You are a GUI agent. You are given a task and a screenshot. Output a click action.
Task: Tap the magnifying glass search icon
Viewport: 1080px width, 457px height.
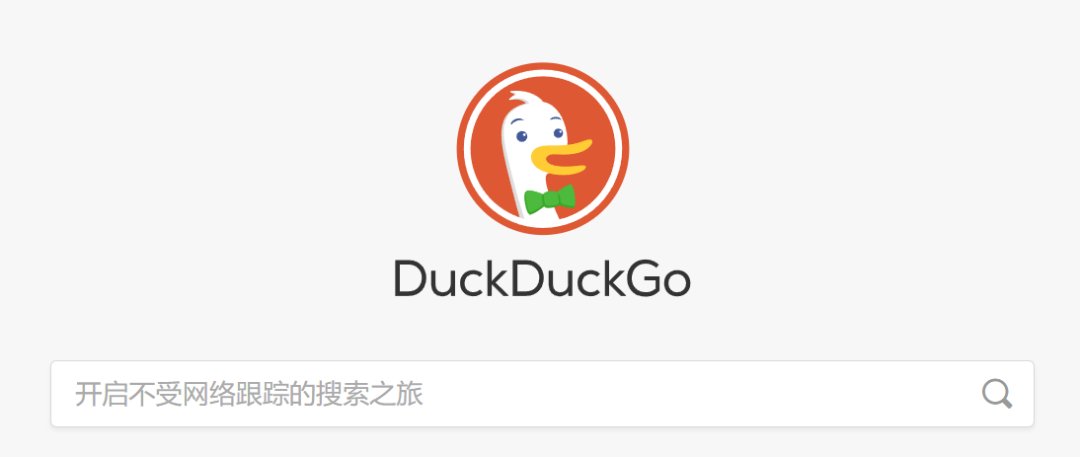tap(996, 394)
